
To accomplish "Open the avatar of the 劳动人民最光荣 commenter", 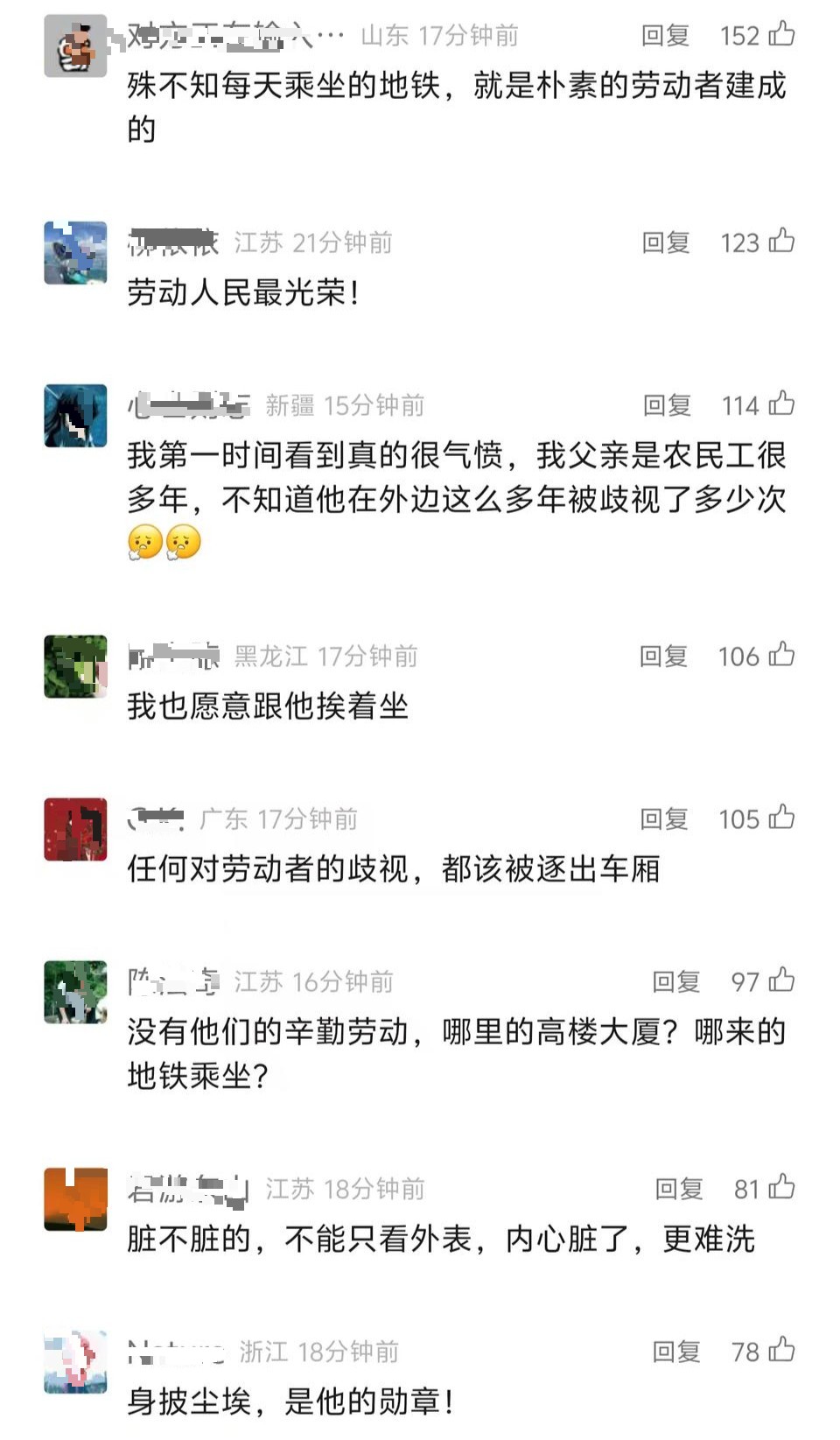I will point(75,253).
